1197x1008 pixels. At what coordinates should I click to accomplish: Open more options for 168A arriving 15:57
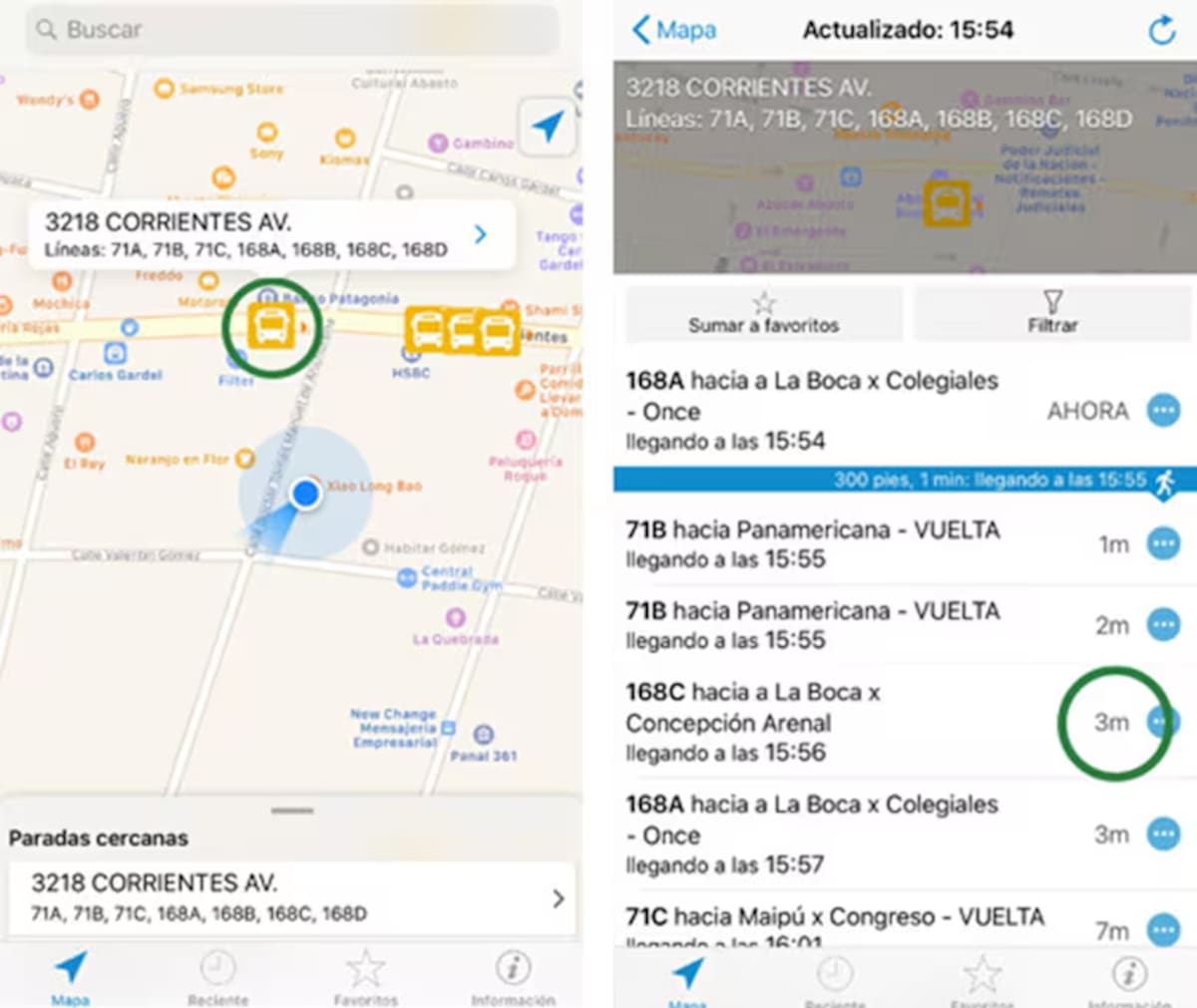1163,834
